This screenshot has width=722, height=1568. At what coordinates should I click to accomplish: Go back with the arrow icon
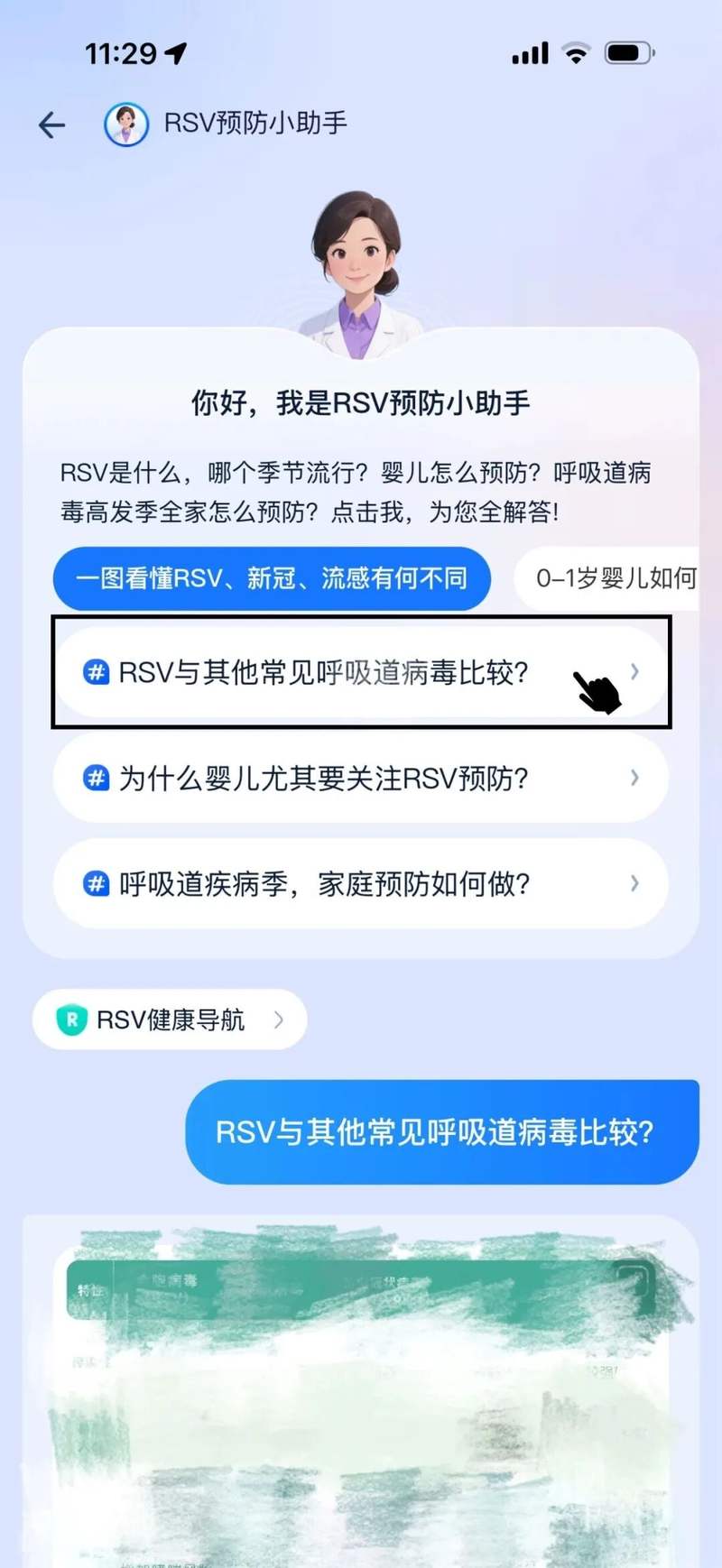point(52,125)
